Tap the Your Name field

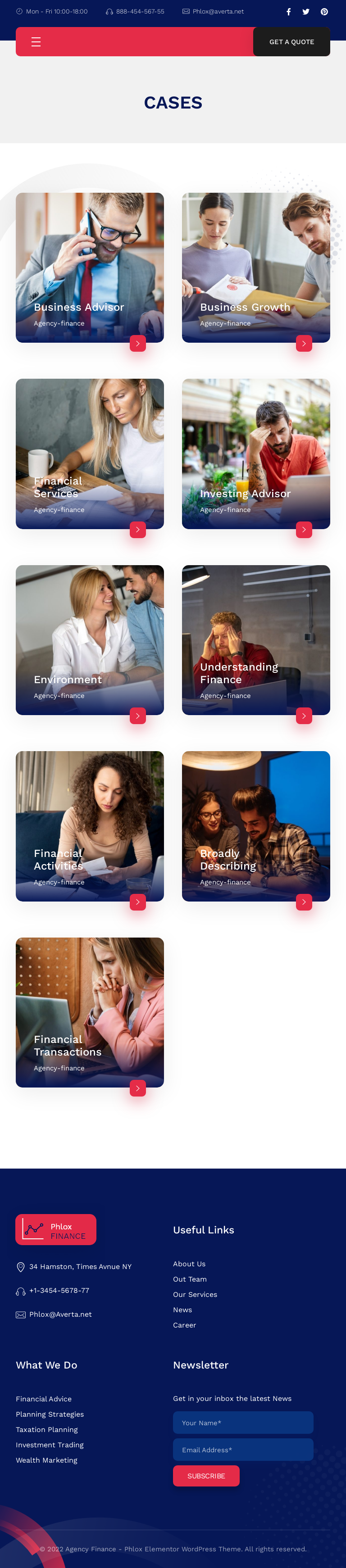(243, 1423)
